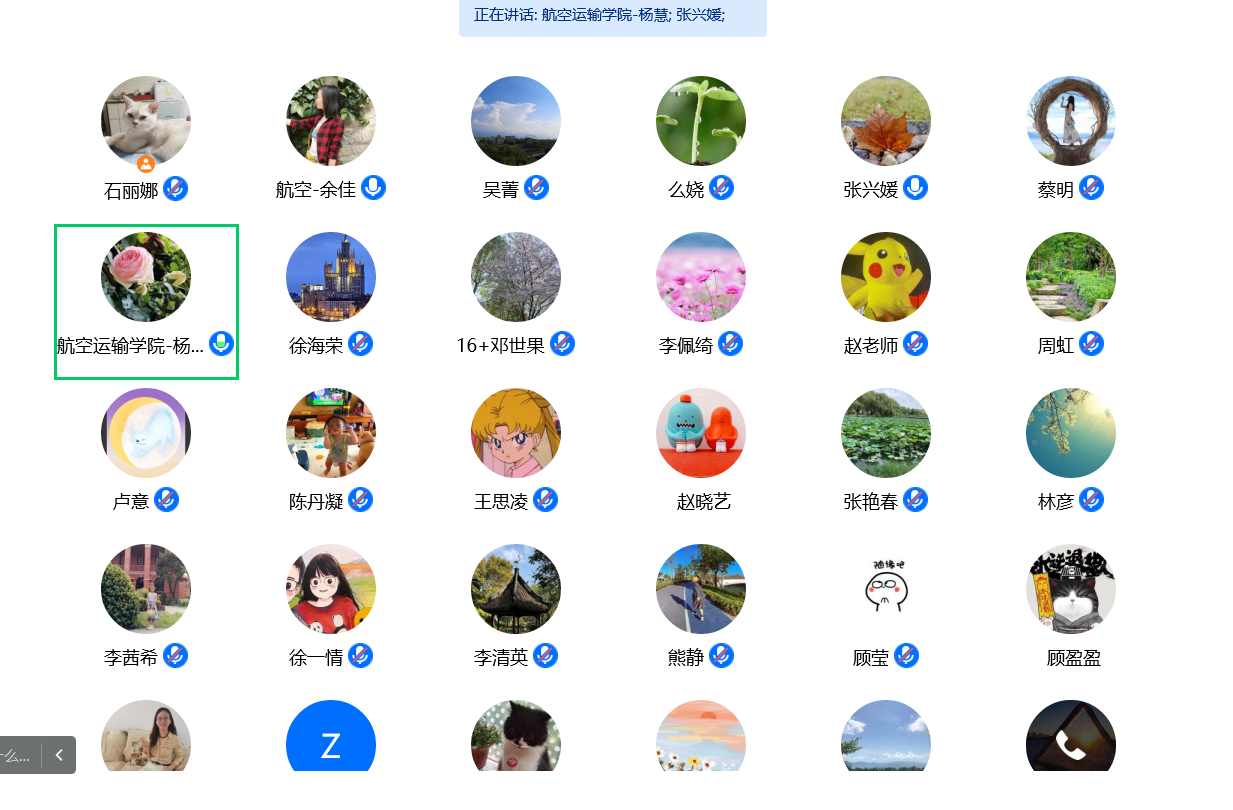Select 顾盈盈's cat avatar tile

point(1071,589)
